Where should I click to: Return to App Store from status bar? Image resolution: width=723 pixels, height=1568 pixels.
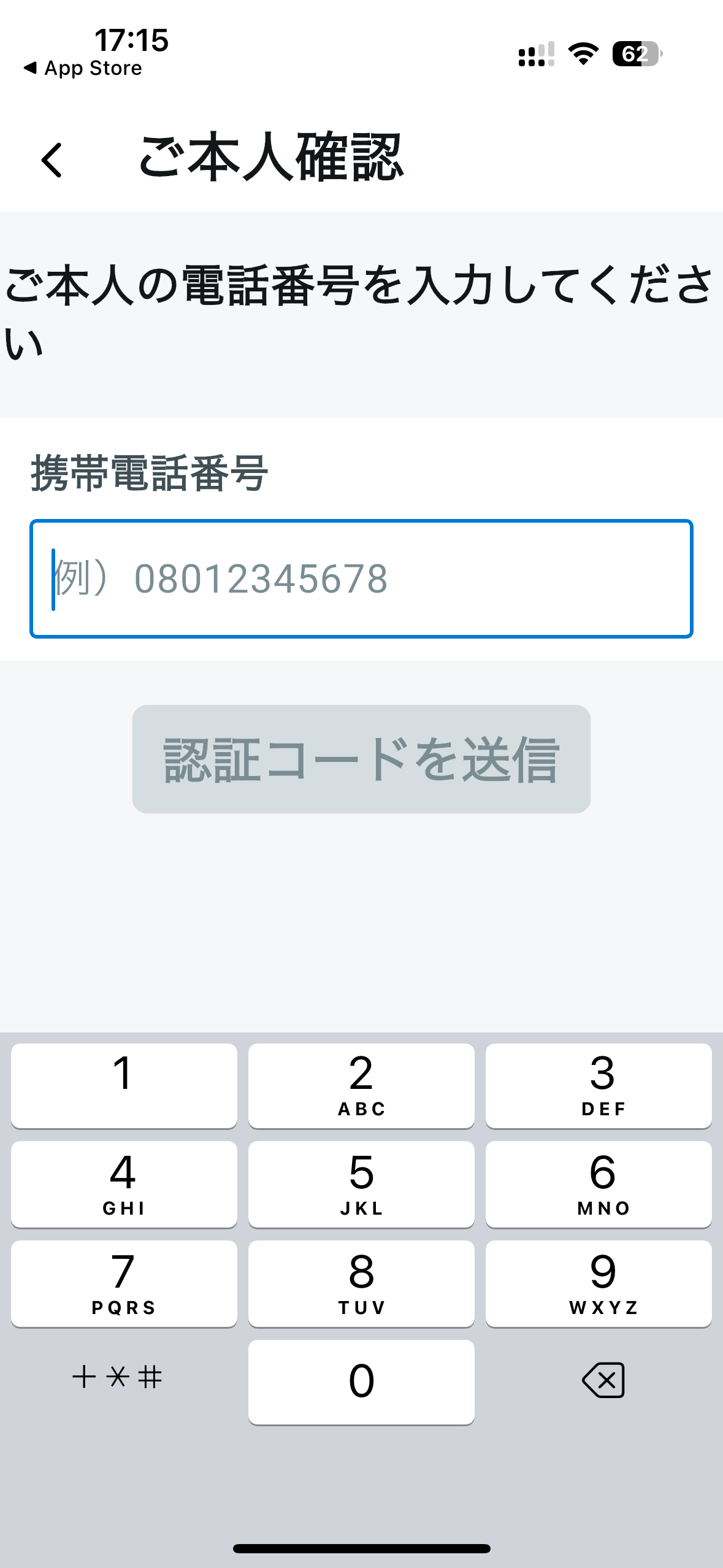click(83, 68)
